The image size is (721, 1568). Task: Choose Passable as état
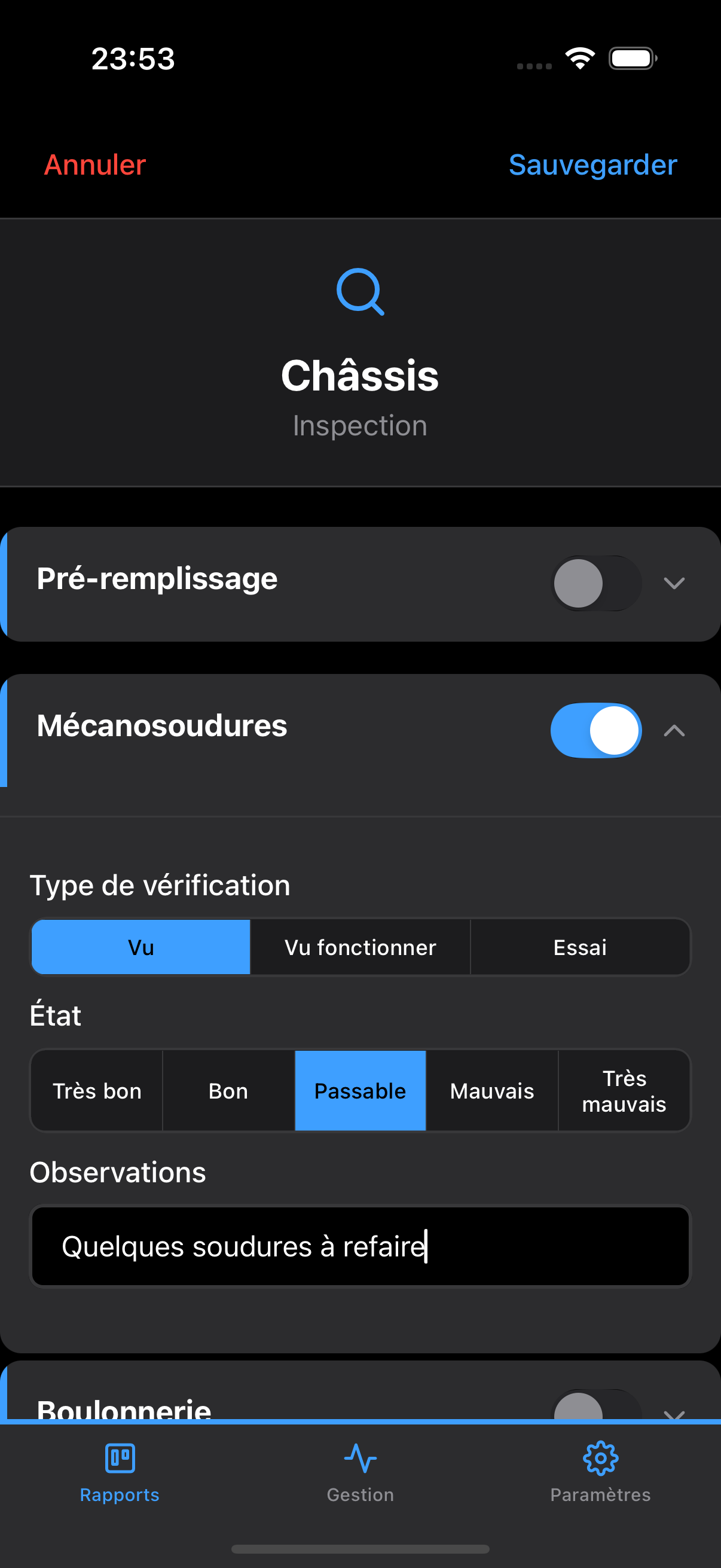(360, 1091)
